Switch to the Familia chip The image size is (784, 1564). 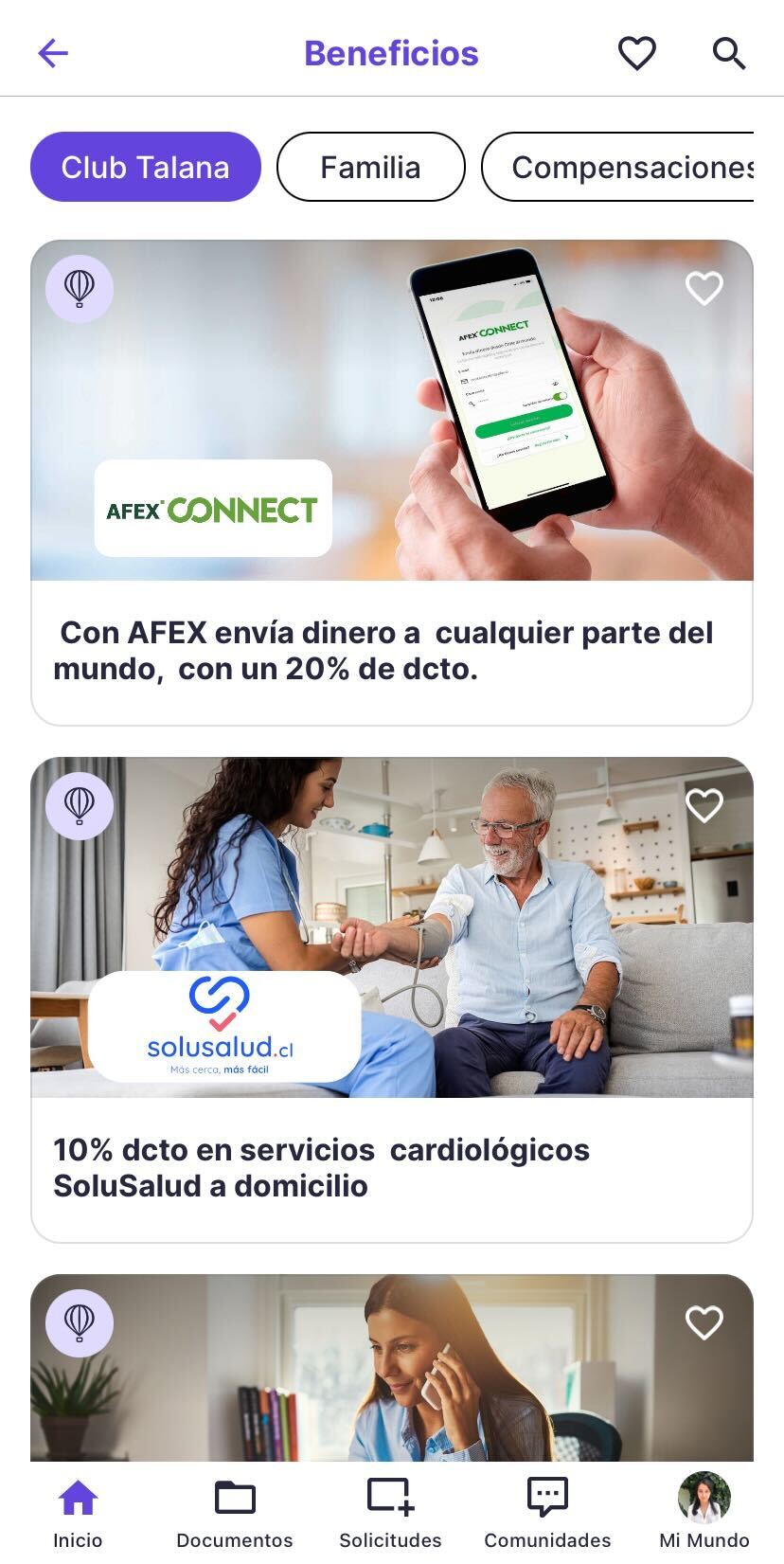[x=370, y=167]
